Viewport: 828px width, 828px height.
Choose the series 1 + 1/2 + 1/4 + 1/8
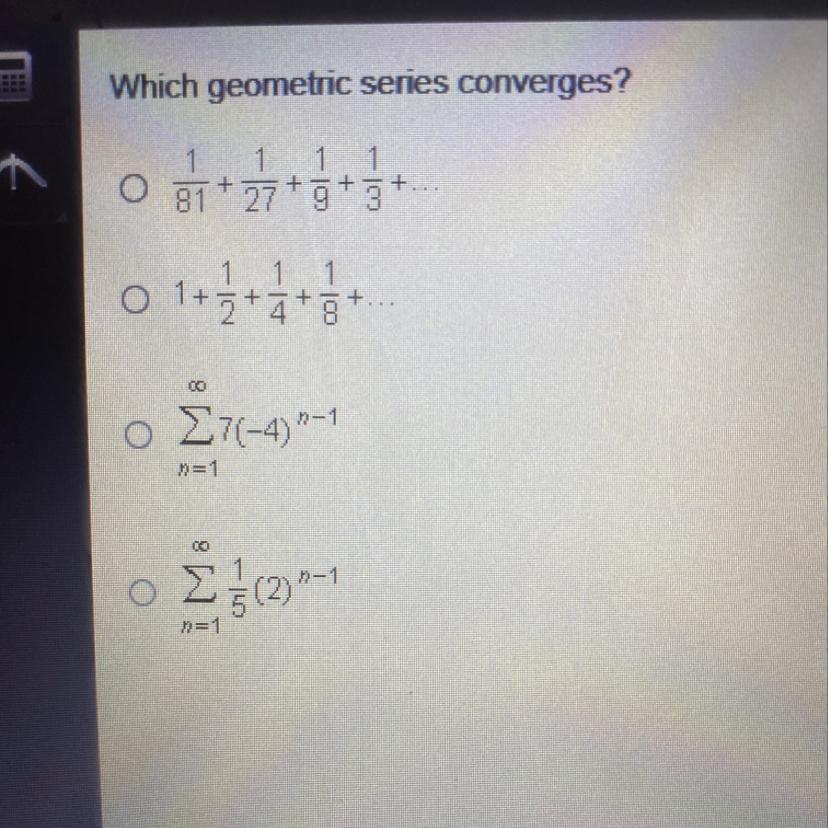(x=130, y=298)
